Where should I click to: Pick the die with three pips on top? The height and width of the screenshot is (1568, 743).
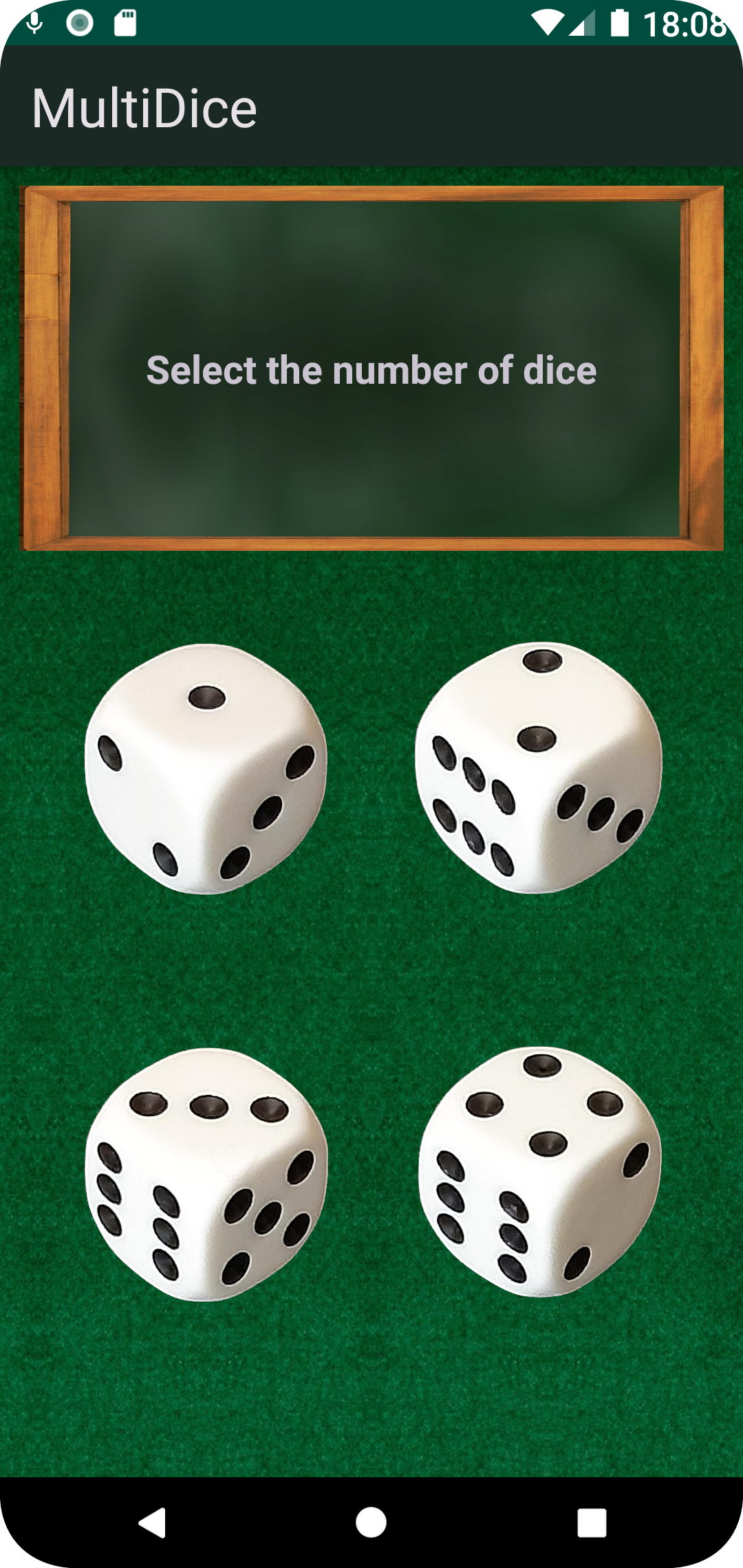[206, 1174]
